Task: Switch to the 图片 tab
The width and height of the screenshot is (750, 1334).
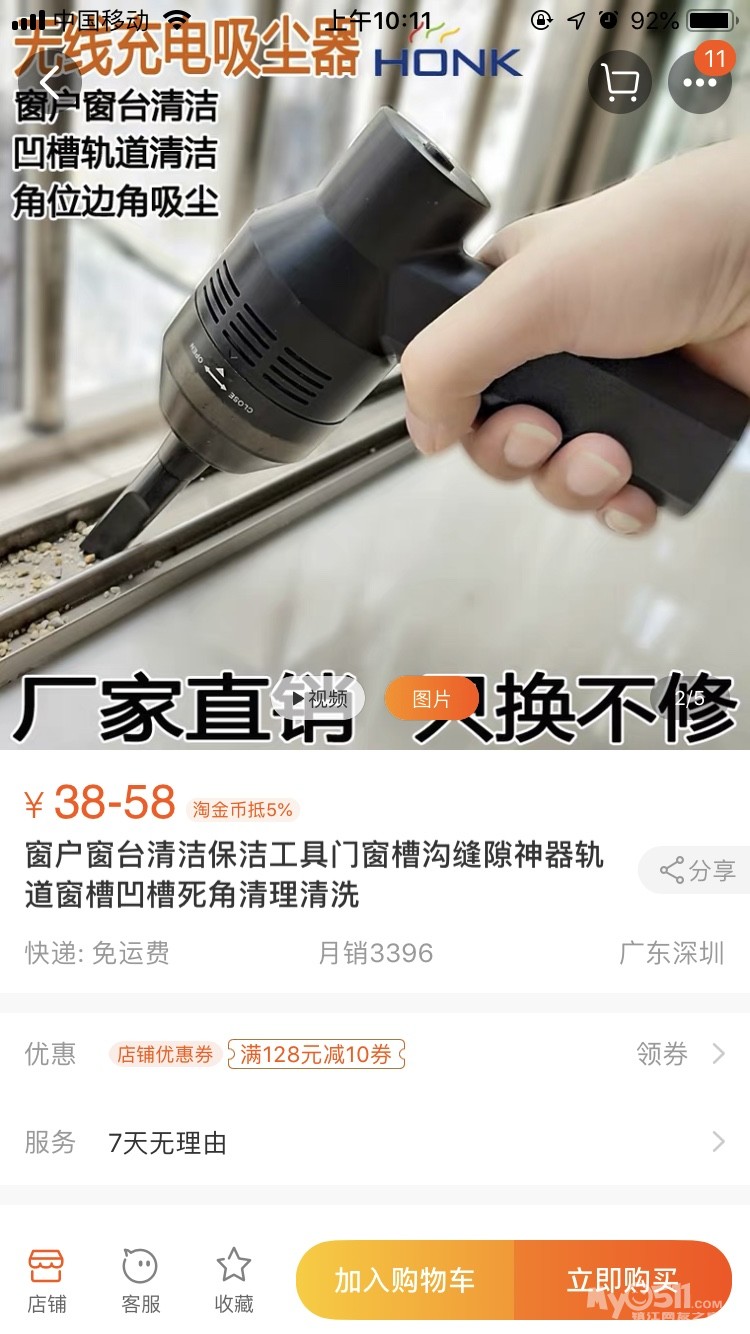Action: 432,698
